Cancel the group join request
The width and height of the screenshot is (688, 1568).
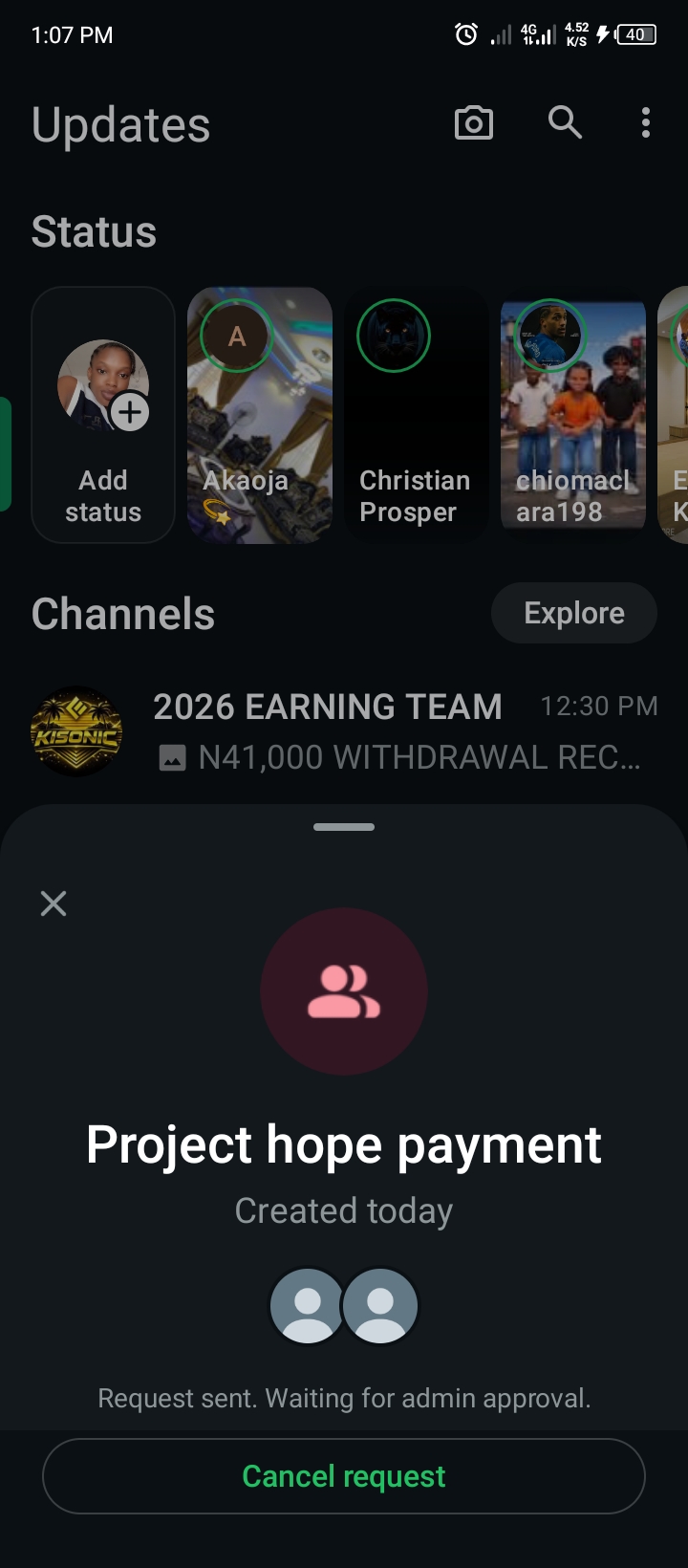344,1476
